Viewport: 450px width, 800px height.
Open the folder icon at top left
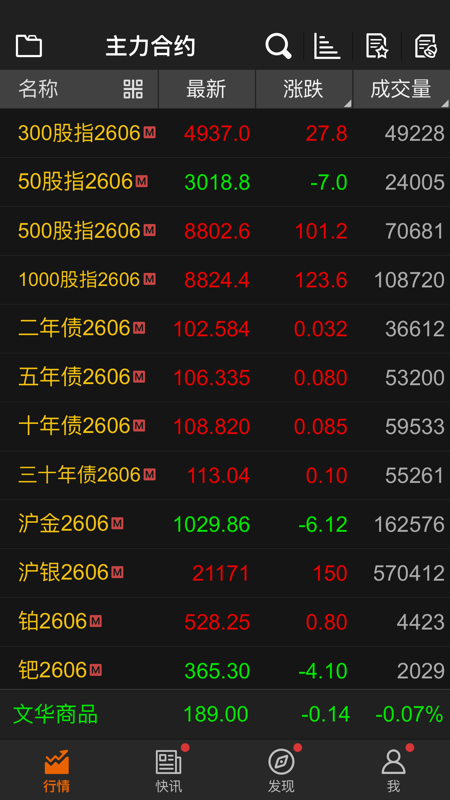click(x=29, y=46)
